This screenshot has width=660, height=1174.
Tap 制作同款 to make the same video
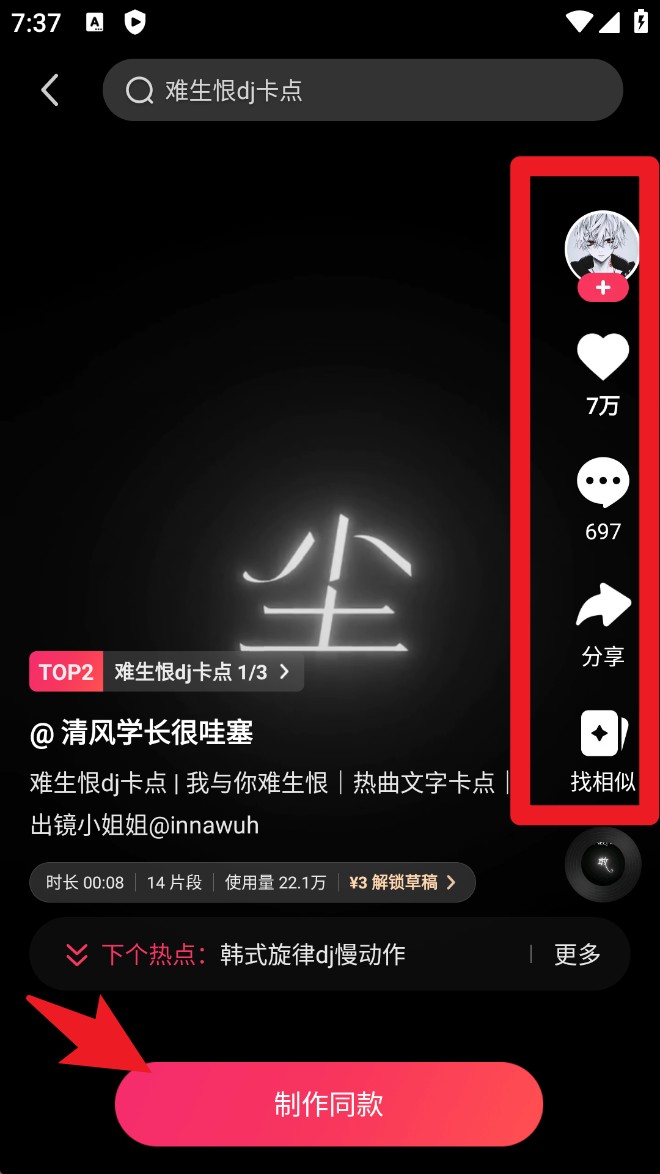[329, 1104]
